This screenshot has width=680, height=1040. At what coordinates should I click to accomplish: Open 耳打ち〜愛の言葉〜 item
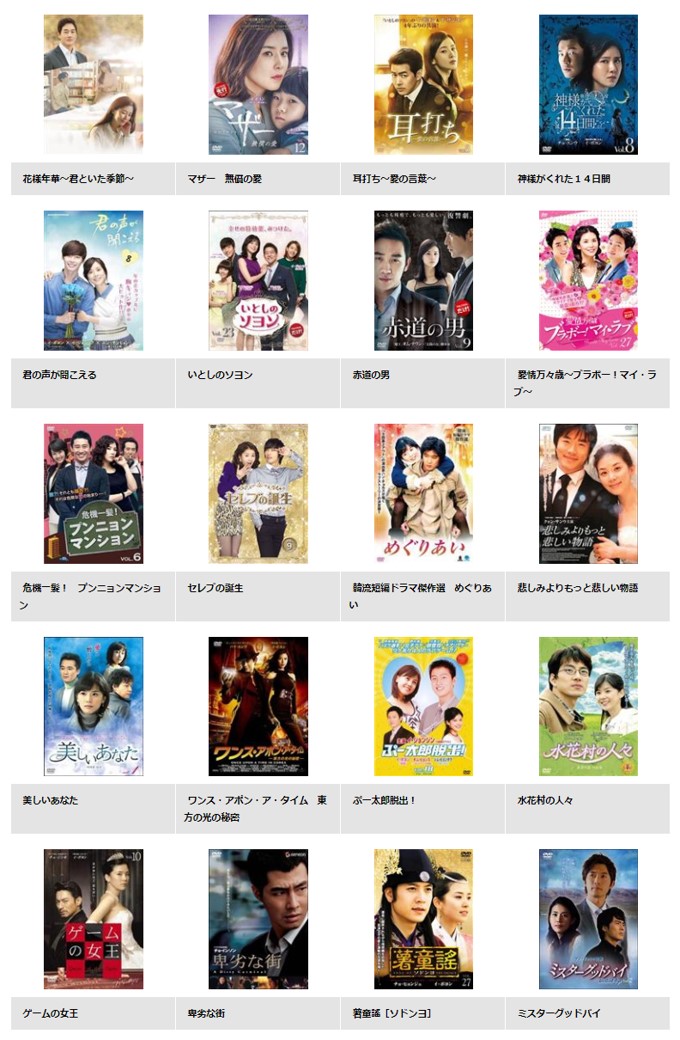pos(423,84)
